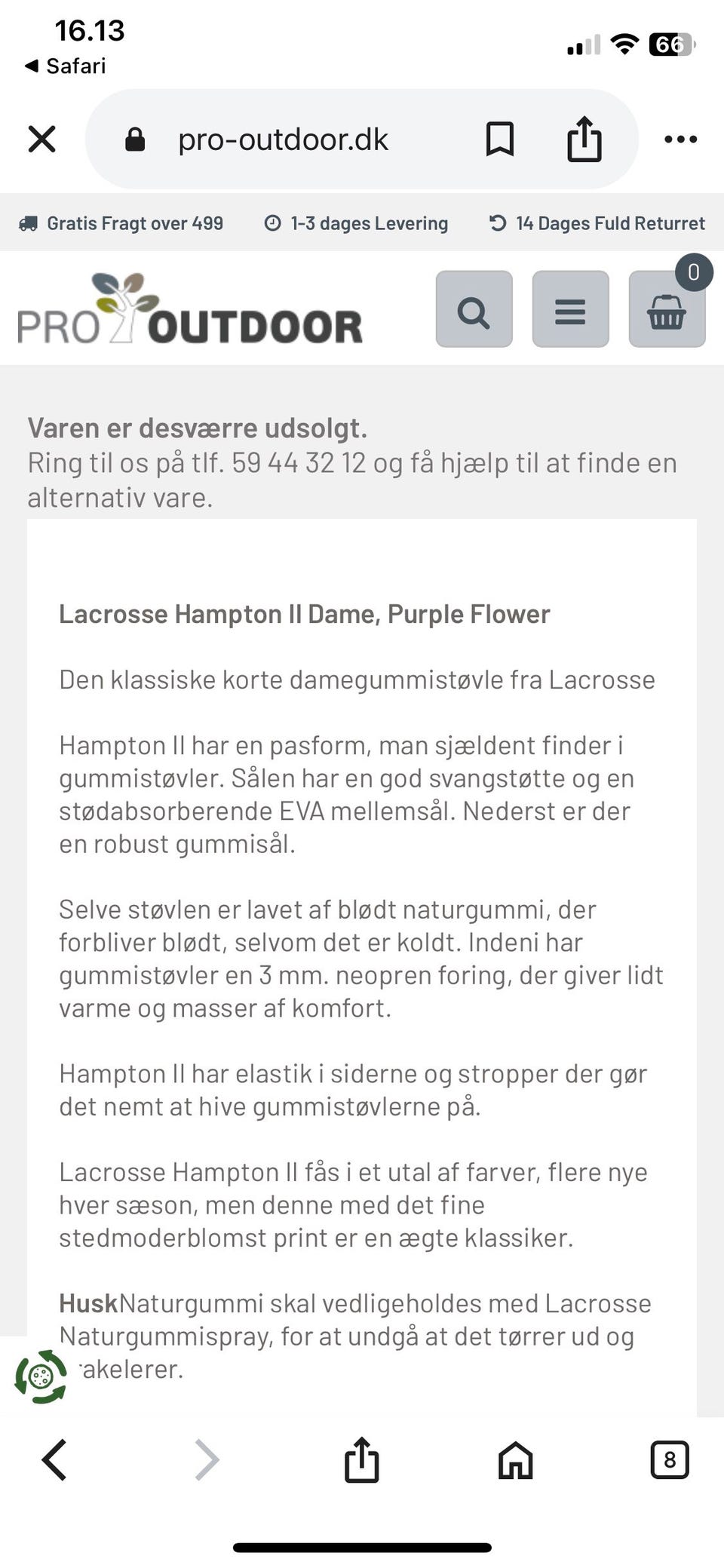Viewport: 724px width, 1568px height.
Task: Open the three-dot overflow menu
Action: click(680, 139)
